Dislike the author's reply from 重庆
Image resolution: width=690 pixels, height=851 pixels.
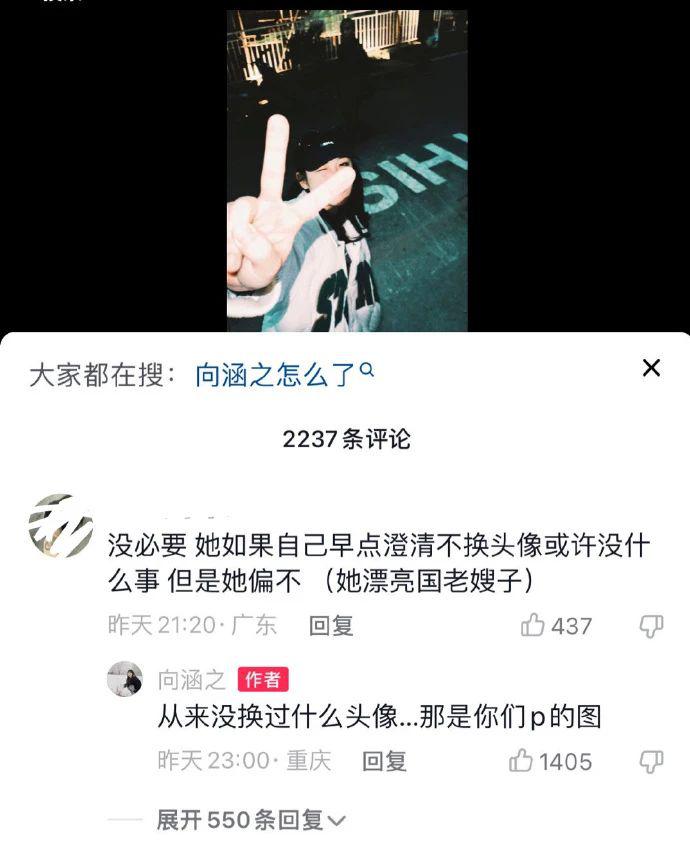tap(651, 761)
